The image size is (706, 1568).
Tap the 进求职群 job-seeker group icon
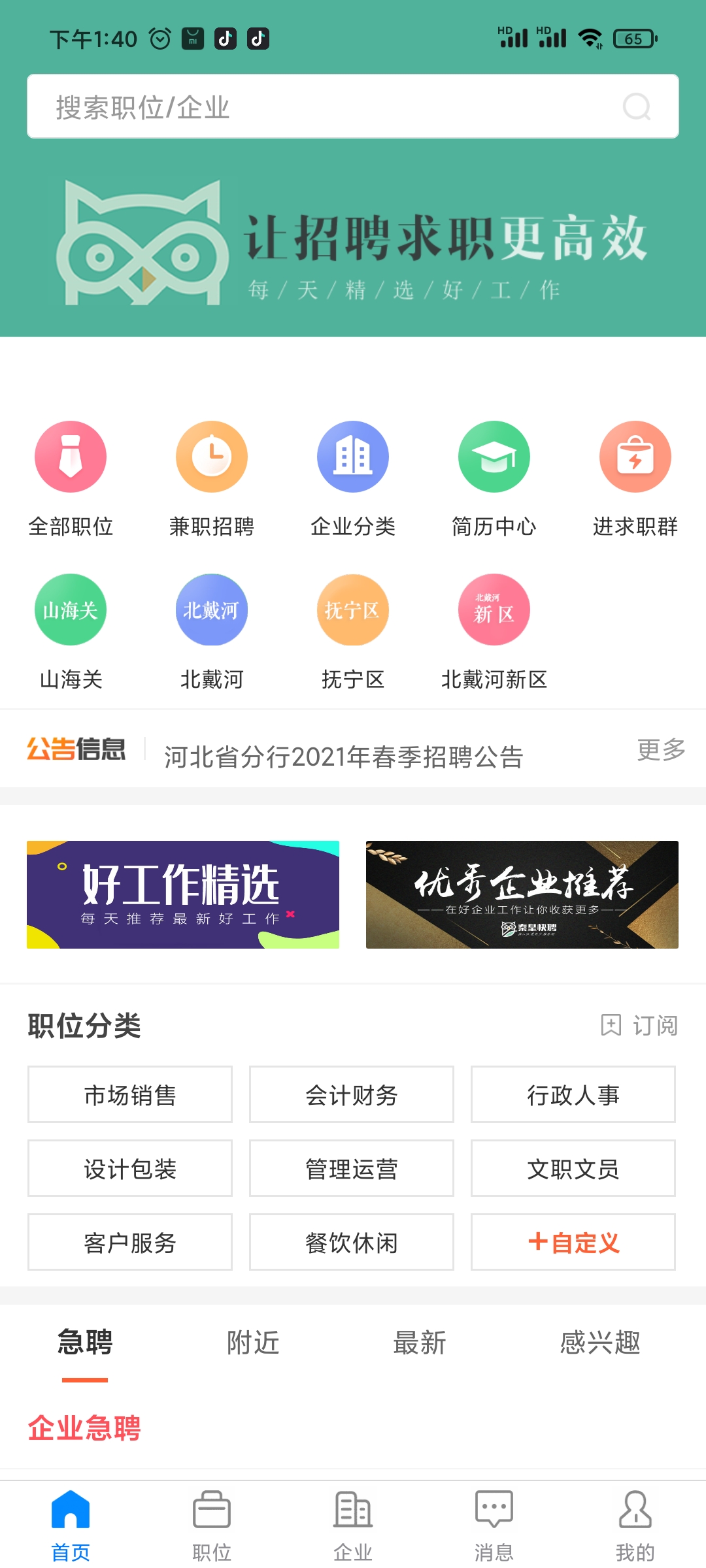point(635,456)
